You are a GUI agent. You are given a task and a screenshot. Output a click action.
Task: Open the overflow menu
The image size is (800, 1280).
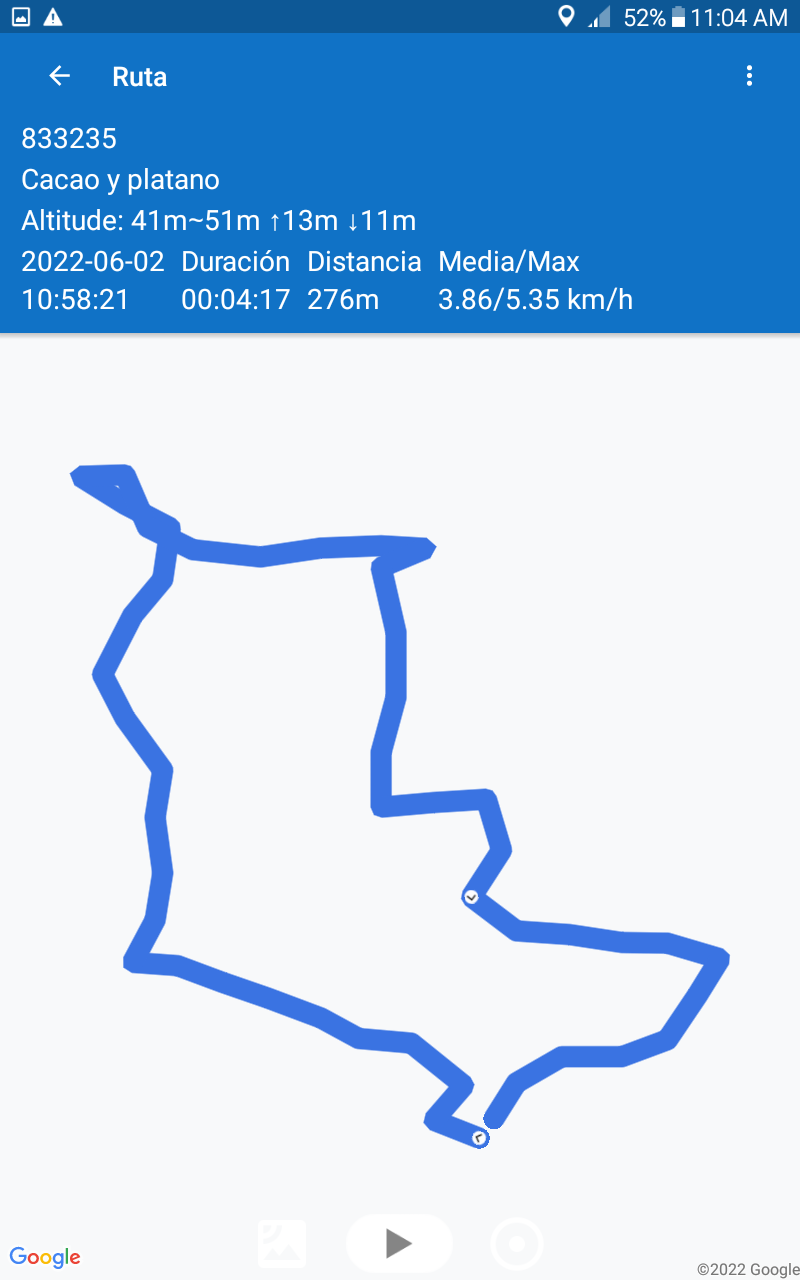pos(749,76)
